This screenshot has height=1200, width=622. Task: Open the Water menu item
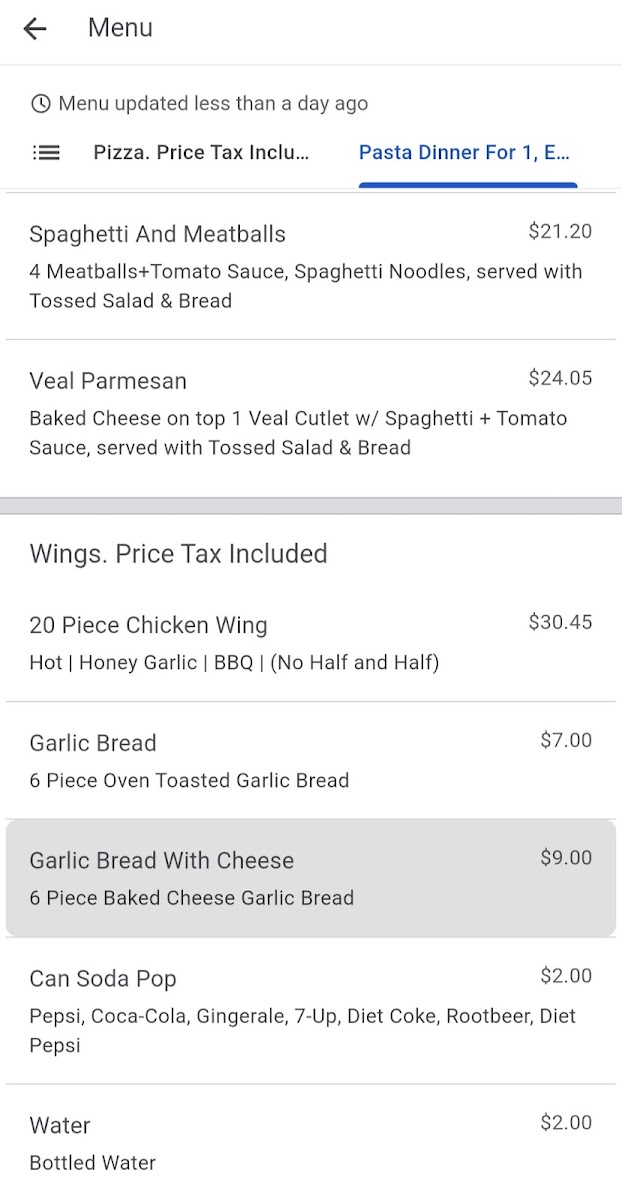(310, 1142)
